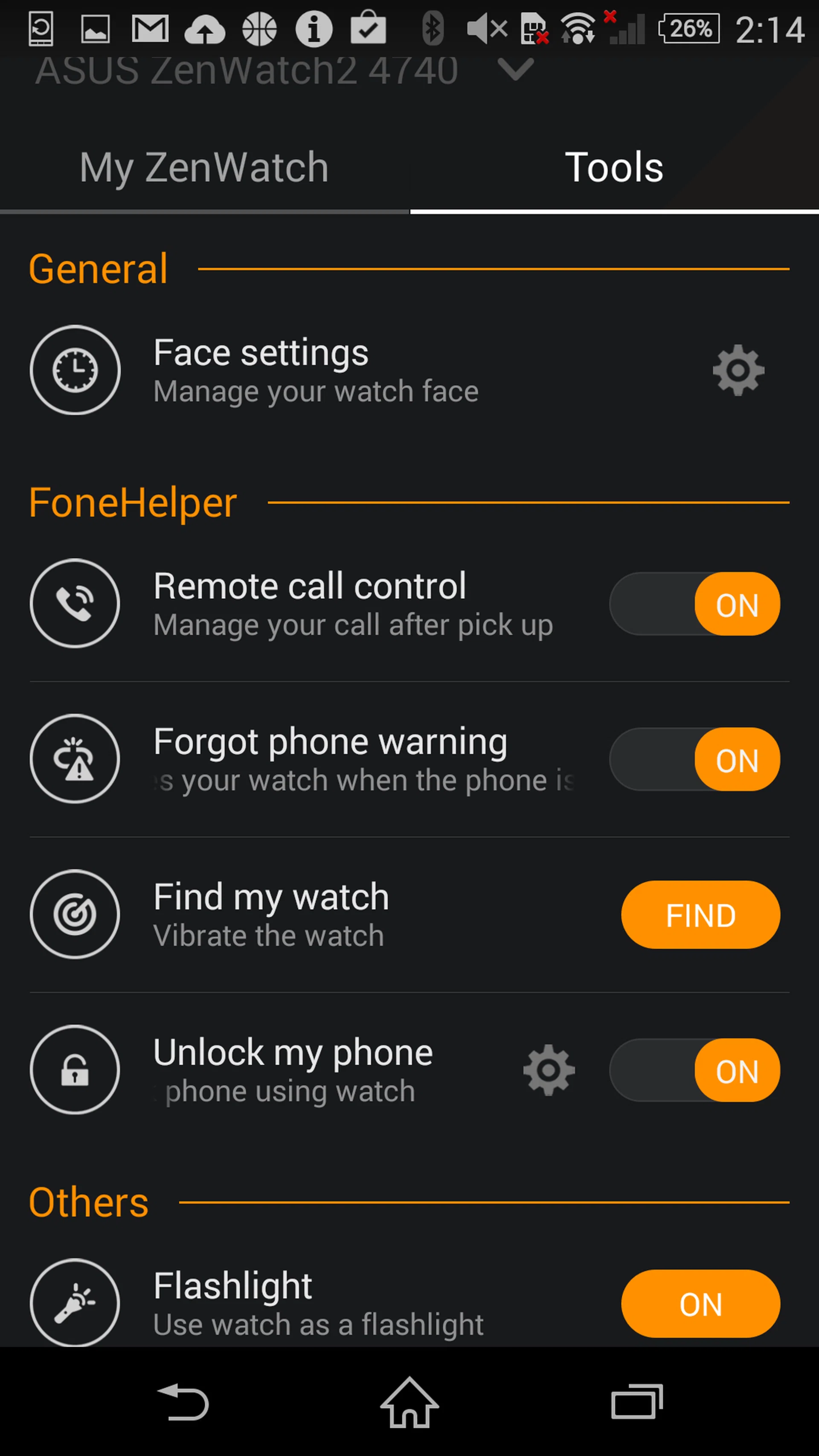Go back with the system back button

[183, 1403]
